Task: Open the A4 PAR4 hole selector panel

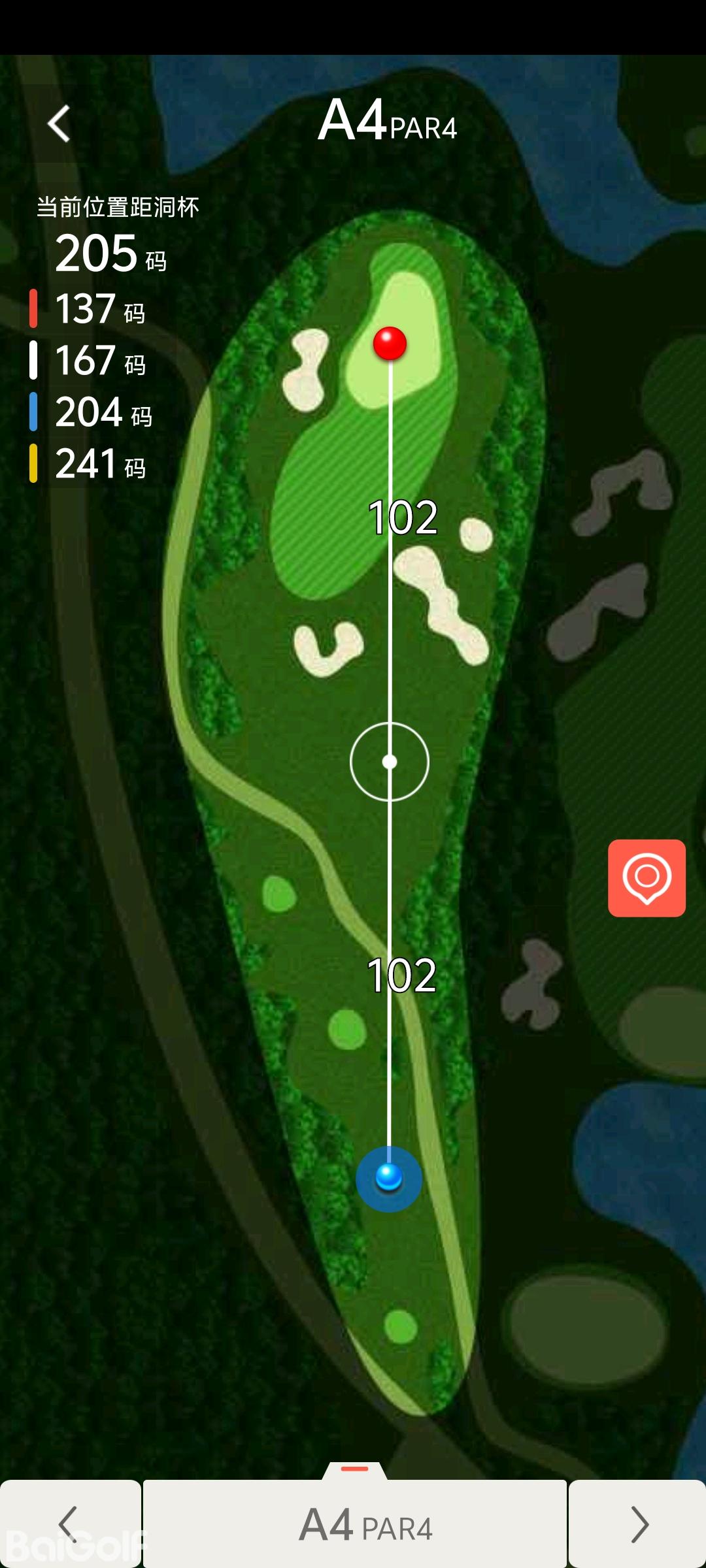Action: tap(355, 1524)
